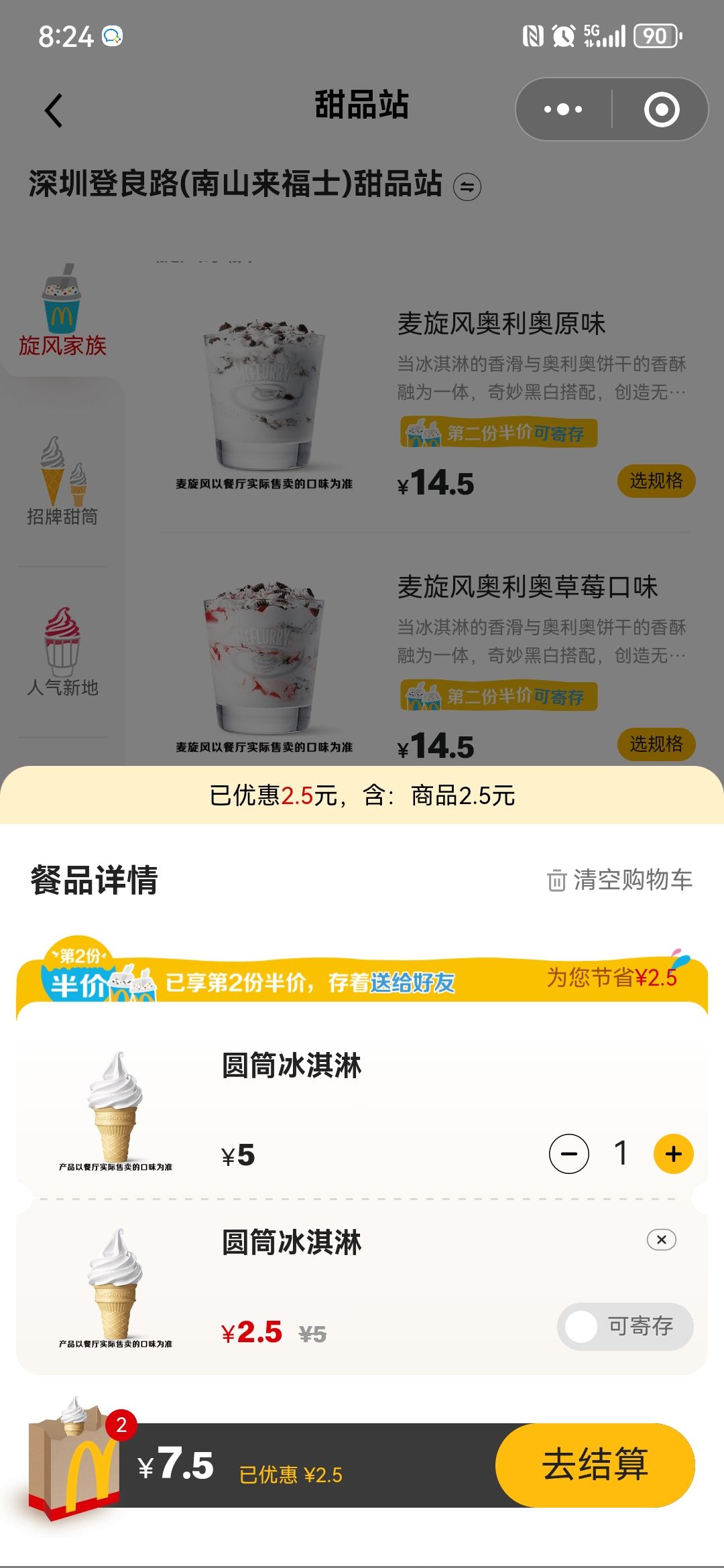Viewport: 724px width, 1568px height.
Task: Increase 圆筒冰淇淋 quantity by one
Action: (x=673, y=1154)
